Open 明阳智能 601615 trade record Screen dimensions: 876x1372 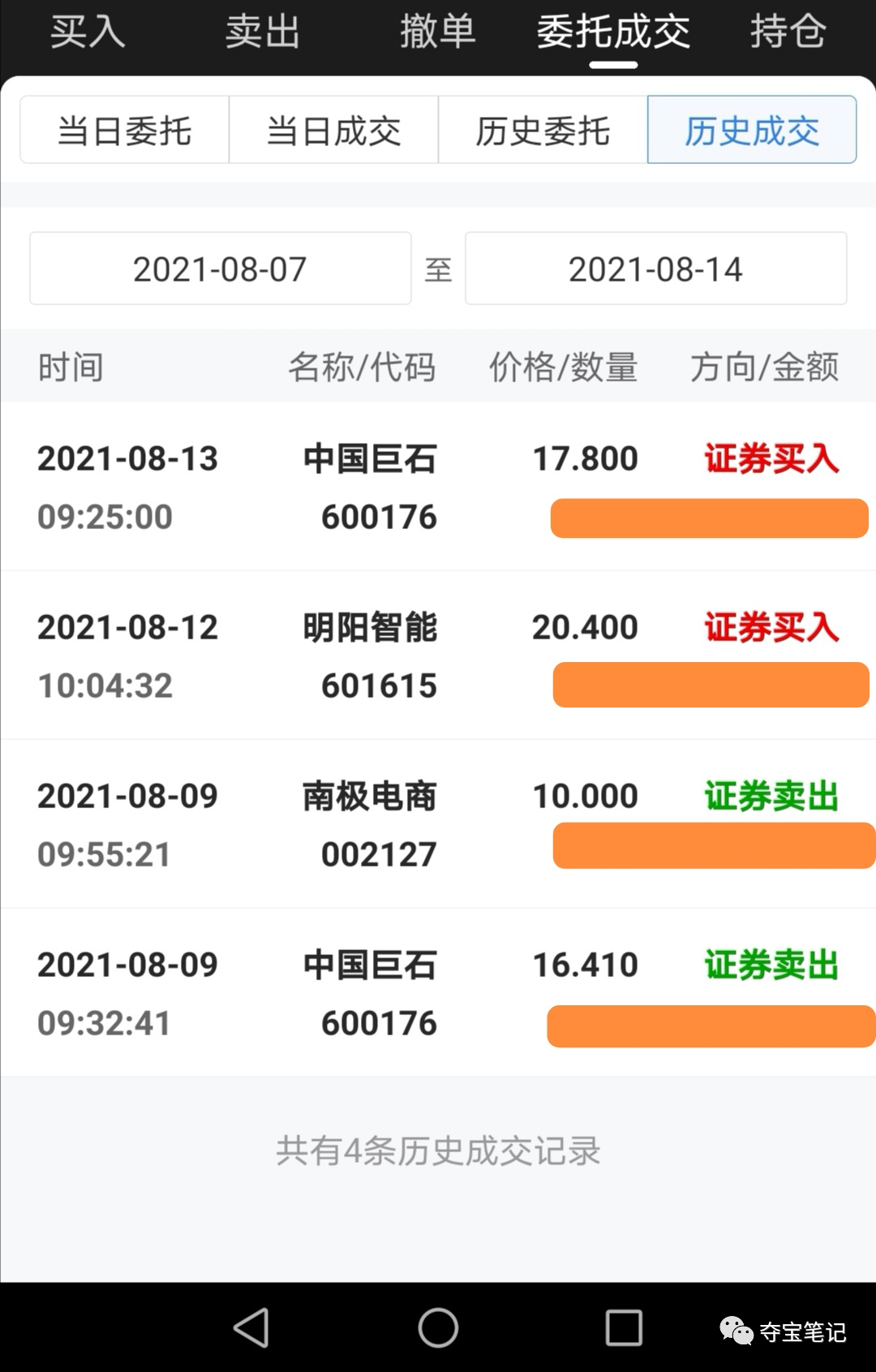point(370,656)
